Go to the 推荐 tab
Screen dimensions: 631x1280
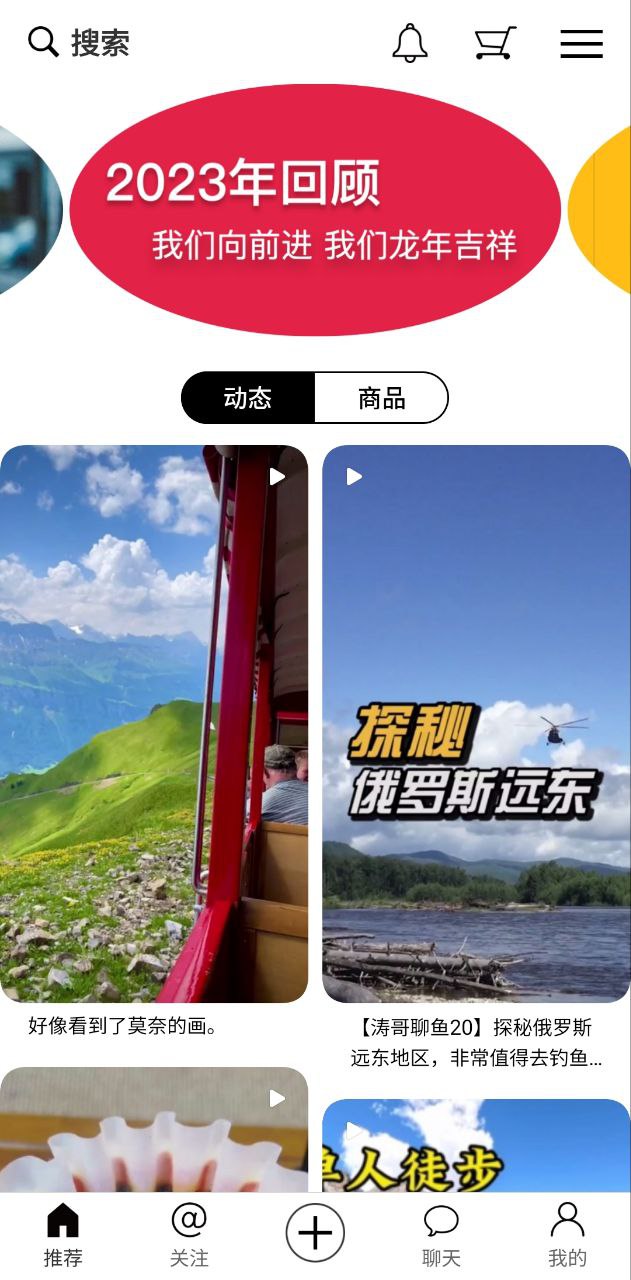click(63, 1235)
